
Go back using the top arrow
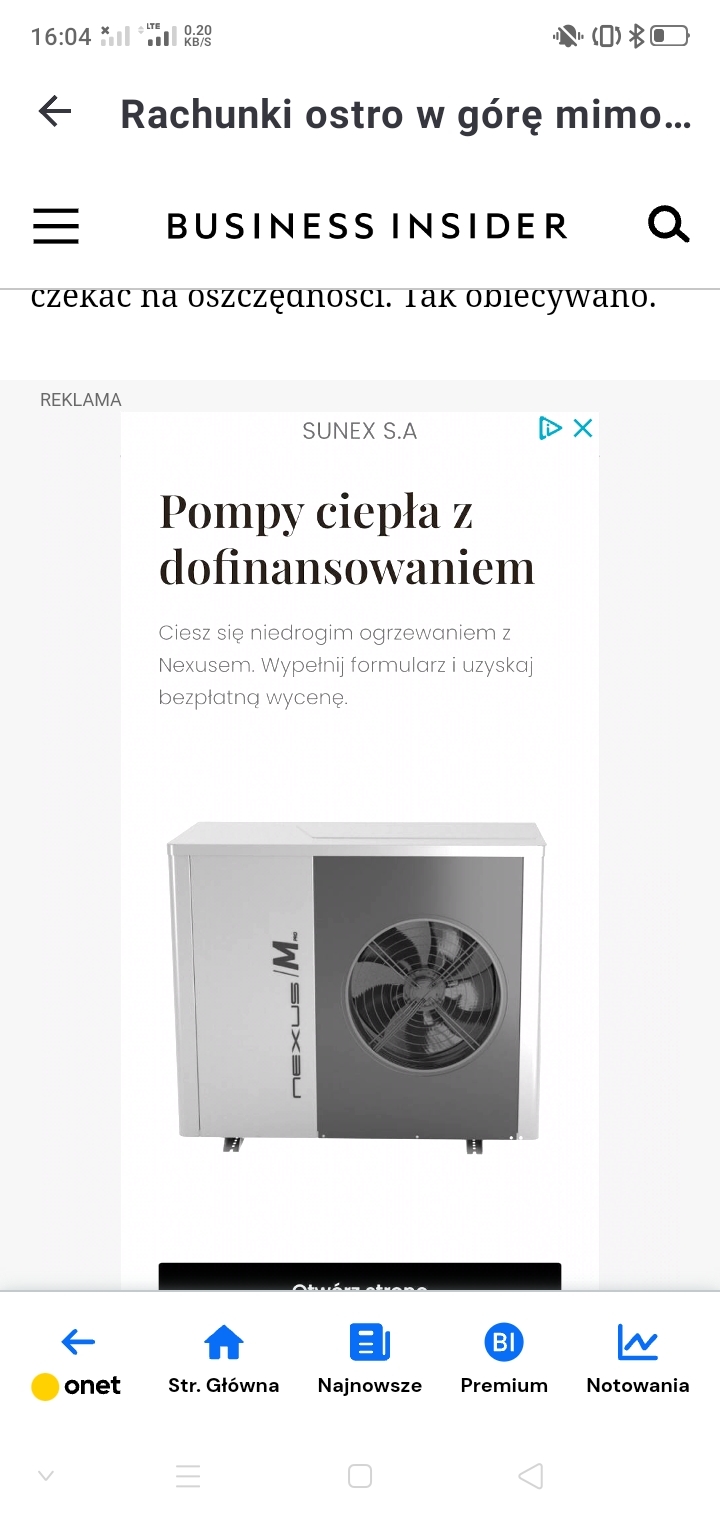coord(55,112)
